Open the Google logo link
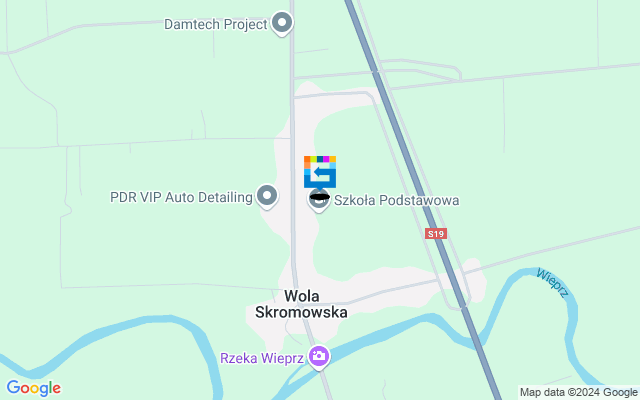640x400 pixels. click(x=33, y=388)
